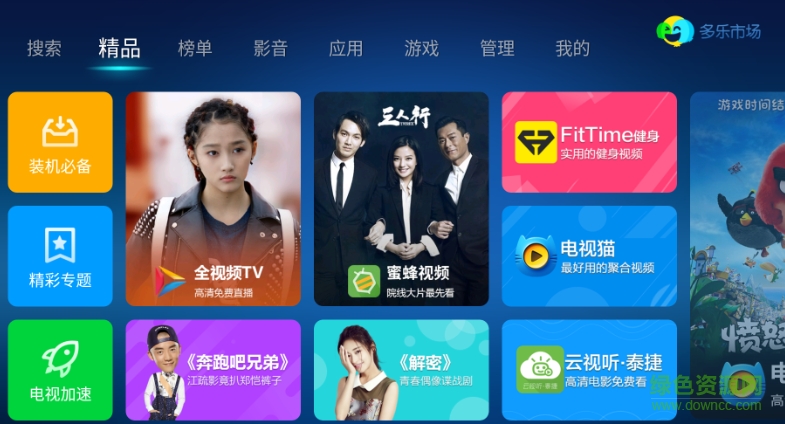The image size is (785, 424).
Task: Select the 榜单 tab
Action: click(x=195, y=48)
